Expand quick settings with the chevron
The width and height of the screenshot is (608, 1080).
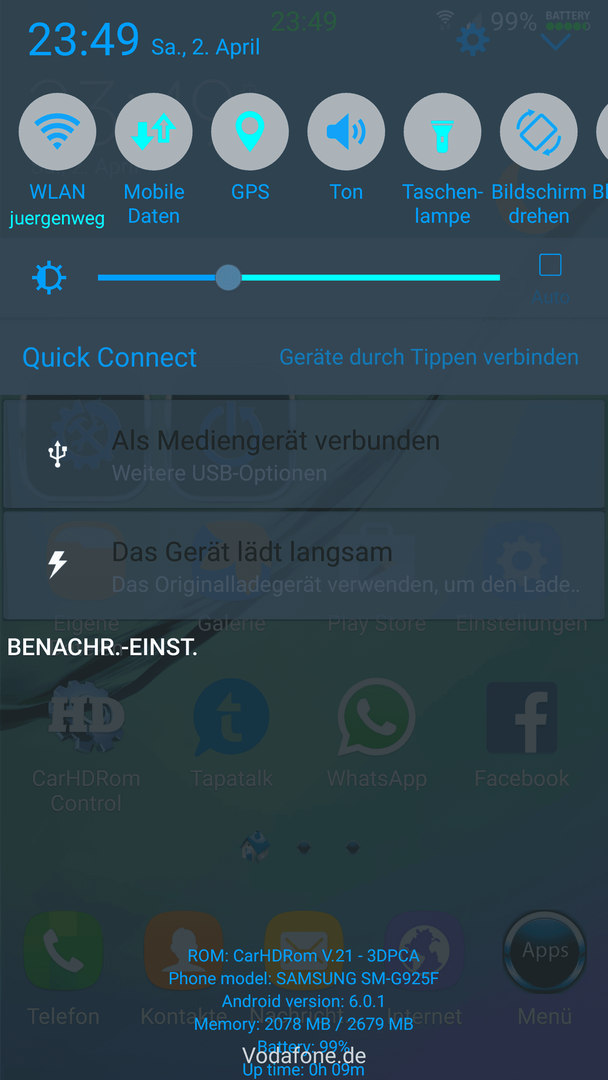(x=555, y=41)
